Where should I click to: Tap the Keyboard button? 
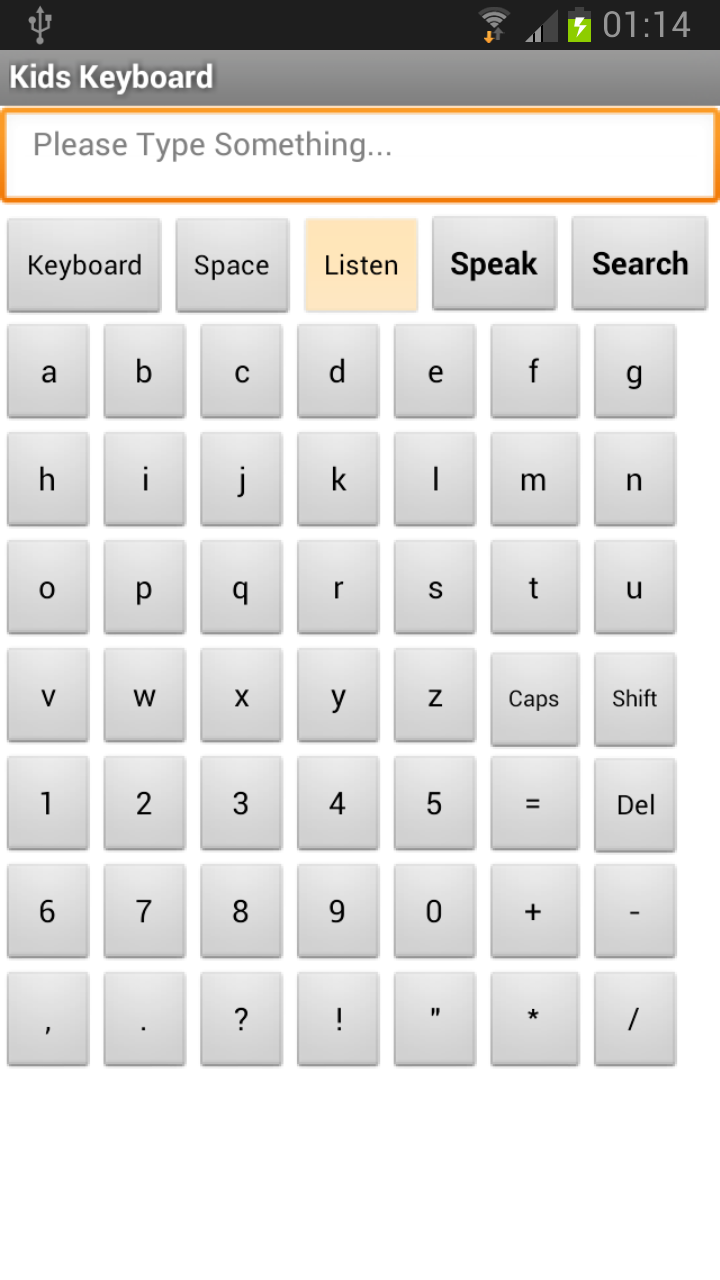84,265
